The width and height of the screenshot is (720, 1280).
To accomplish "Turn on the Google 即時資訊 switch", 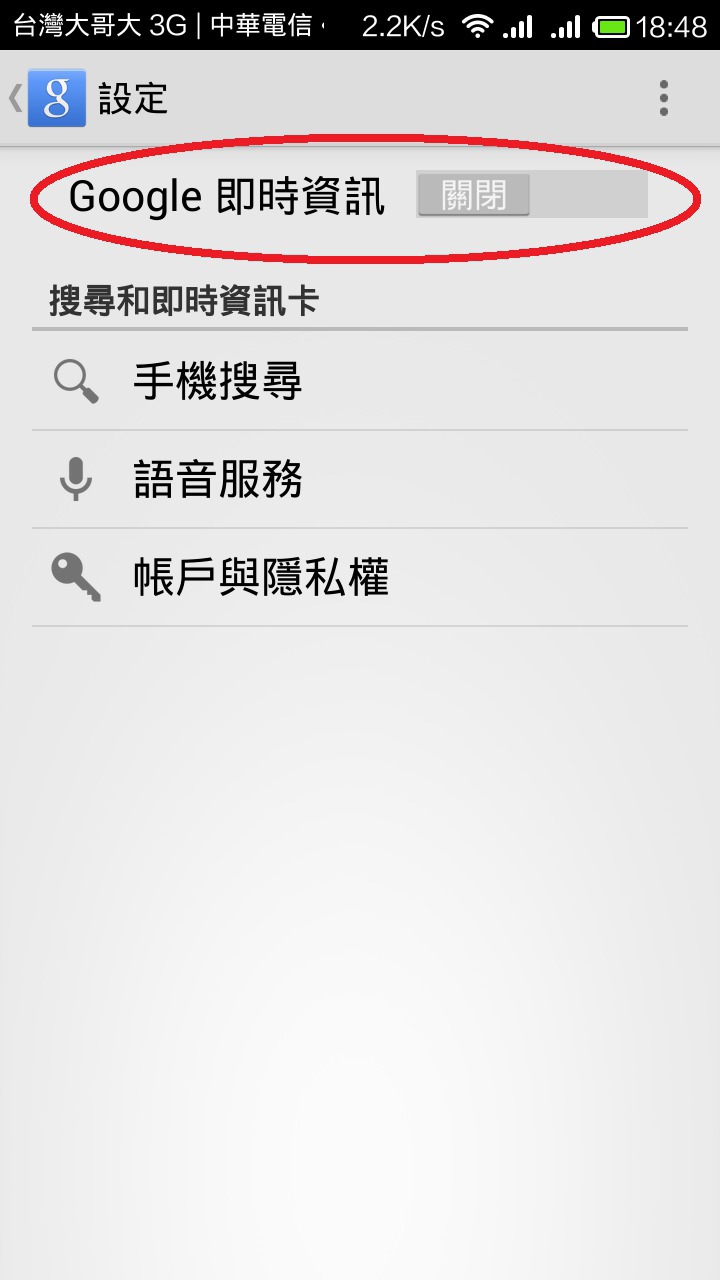I will tap(532, 195).
